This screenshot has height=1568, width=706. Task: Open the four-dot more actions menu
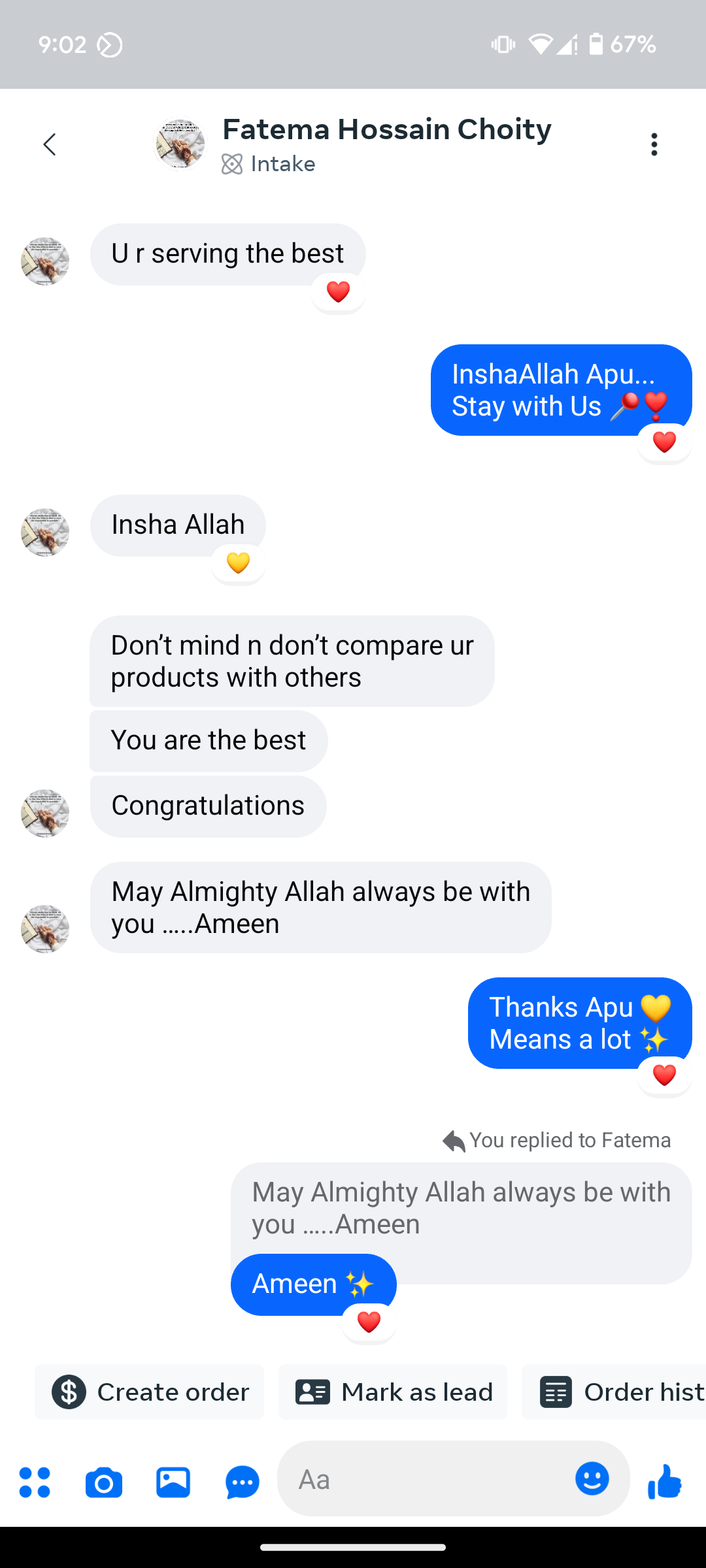35,1482
